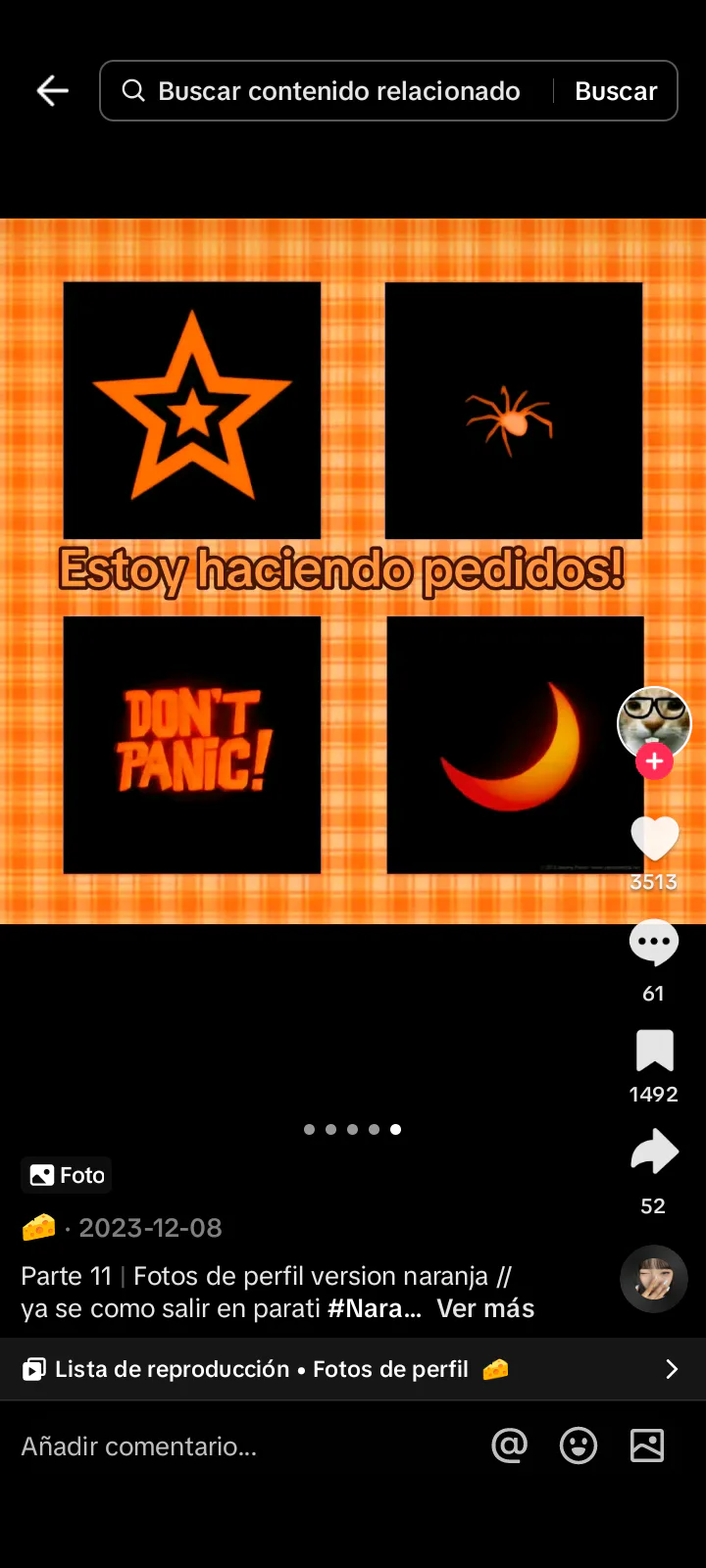Save this post to favorites

(x=654, y=1052)
